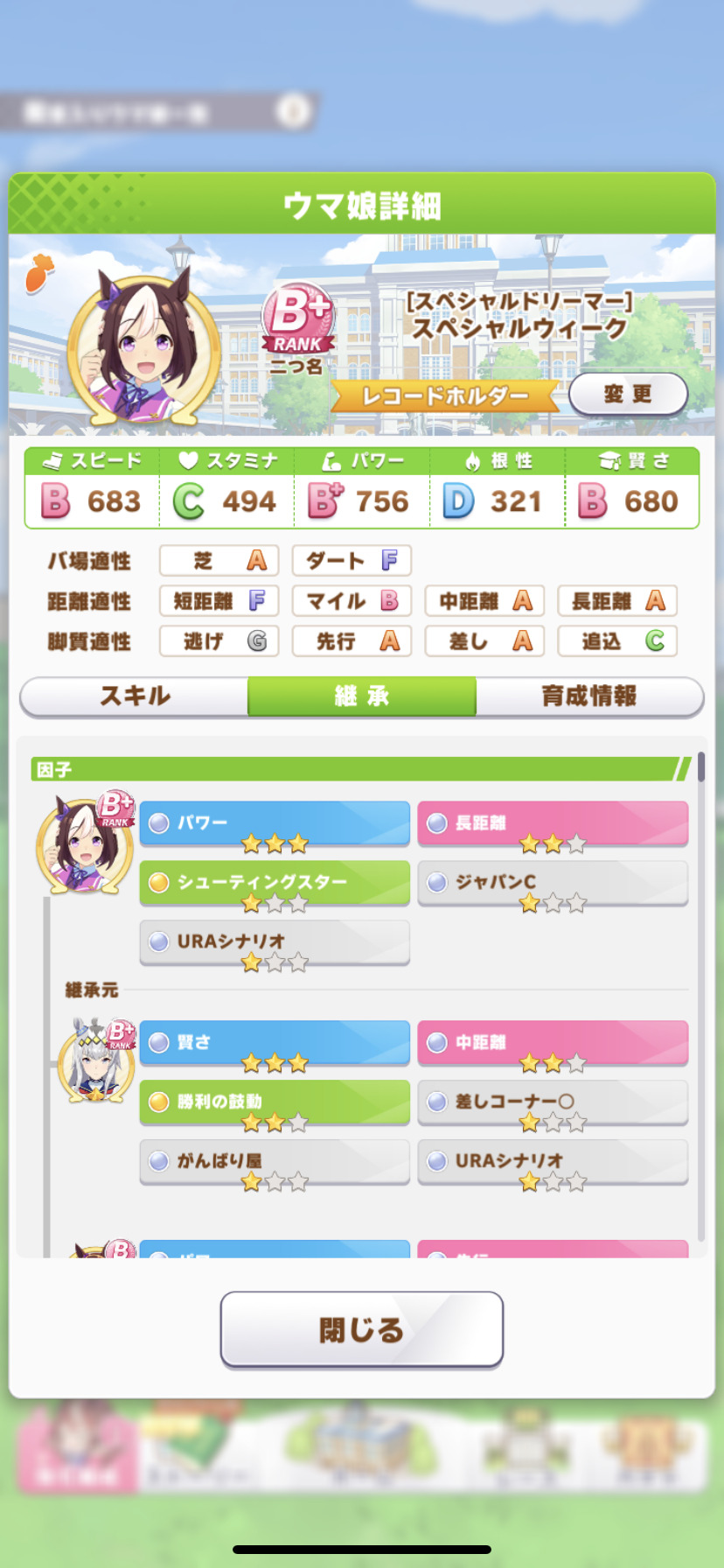This screenshot has height=1568, width=724.
Task: Tap the 変更 button beside the title
Action: 628,394
